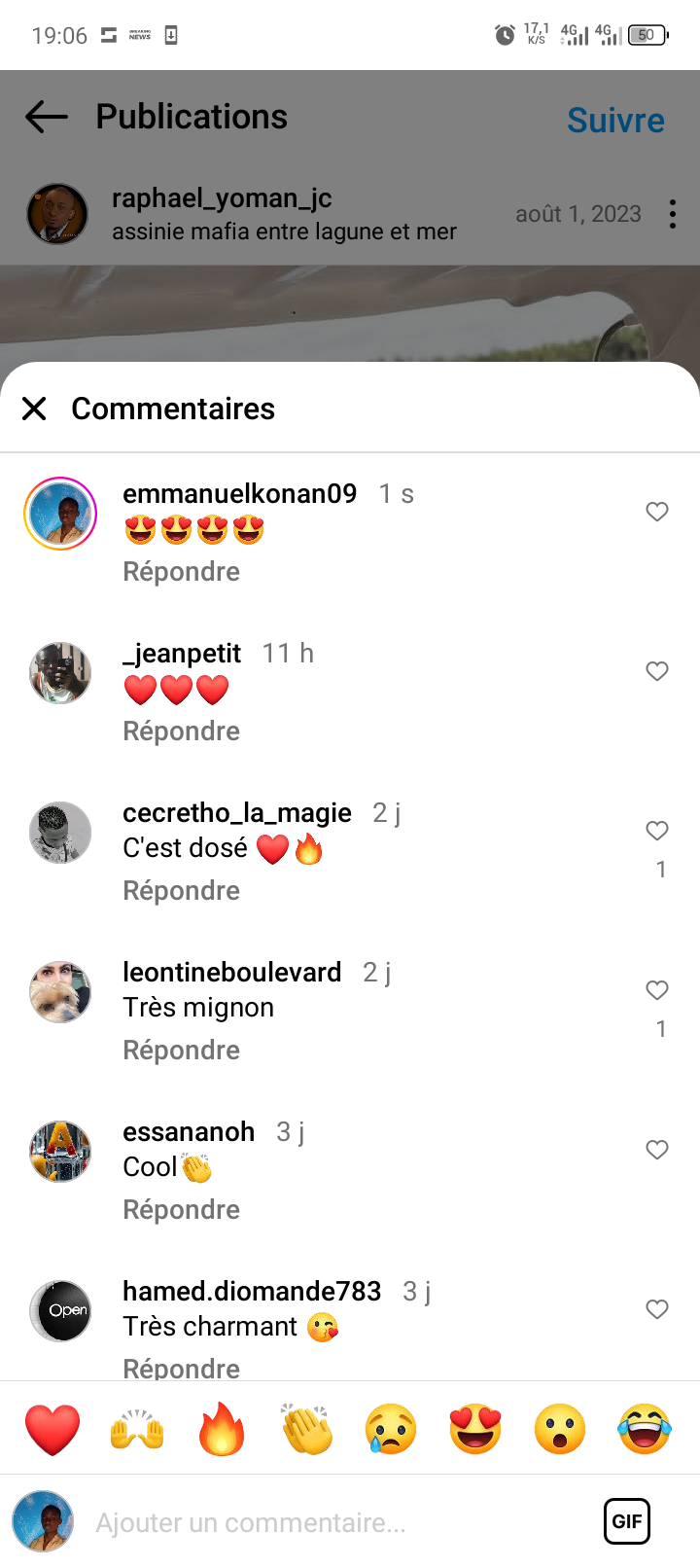This screenshot has height=1568, width=700.
Task: Open the GIF picker
Action: coord(627,1521)
